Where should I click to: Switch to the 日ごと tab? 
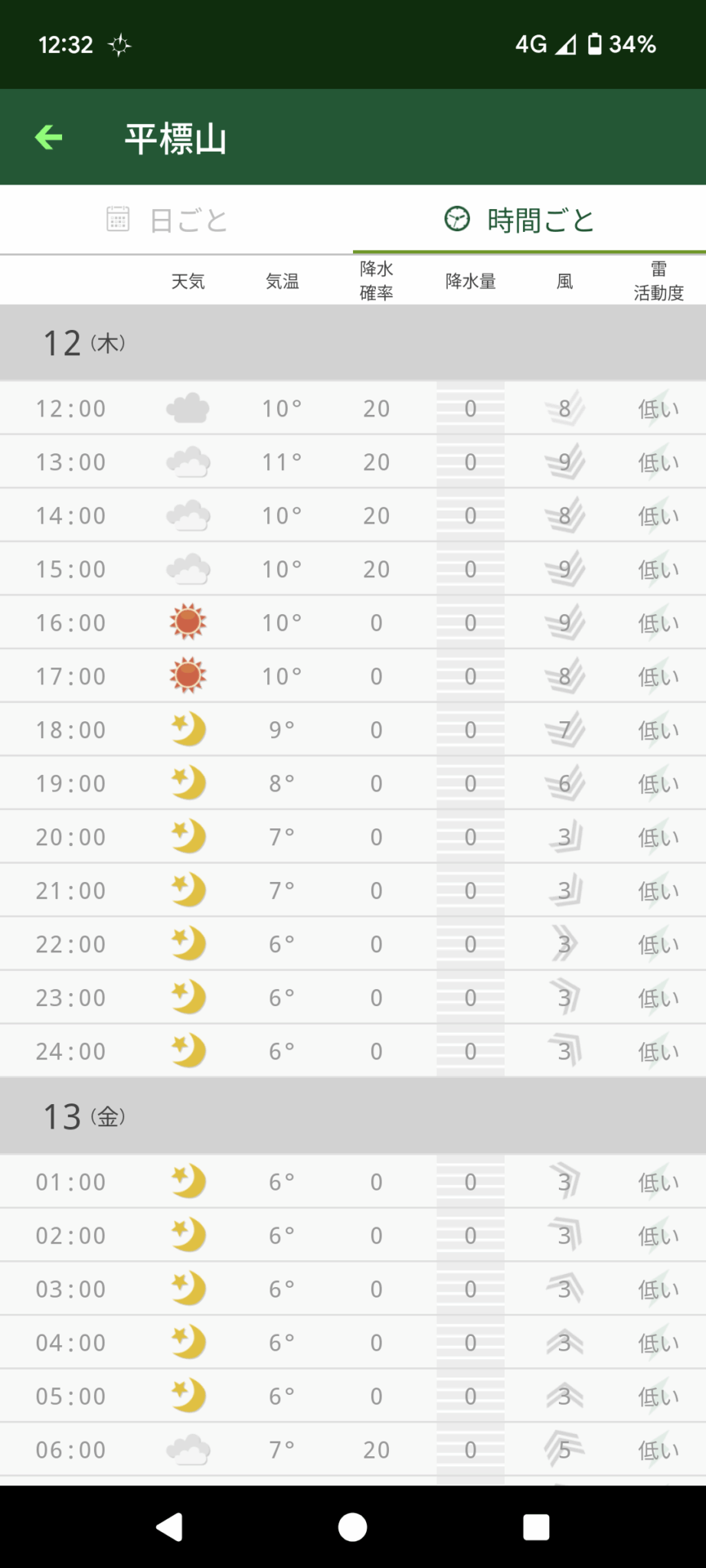point(176,220)
